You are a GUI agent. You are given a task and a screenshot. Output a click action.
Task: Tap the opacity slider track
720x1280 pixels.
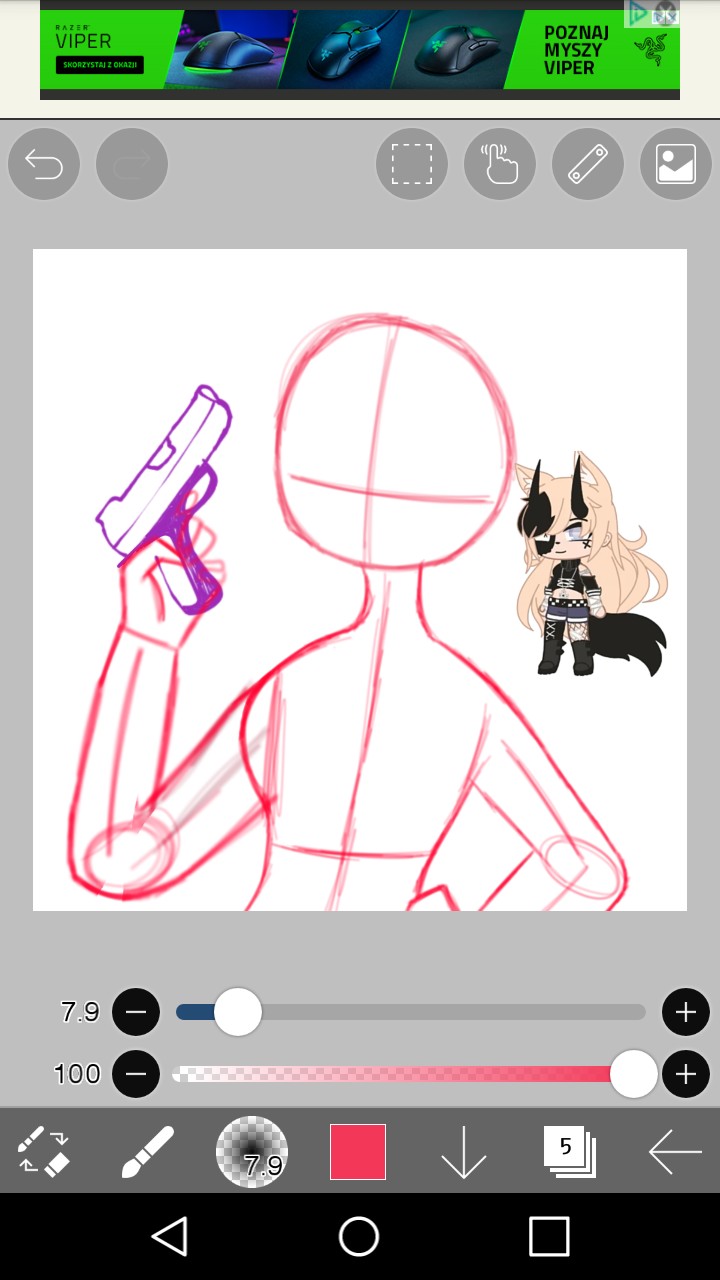(x=400, y=1074)
